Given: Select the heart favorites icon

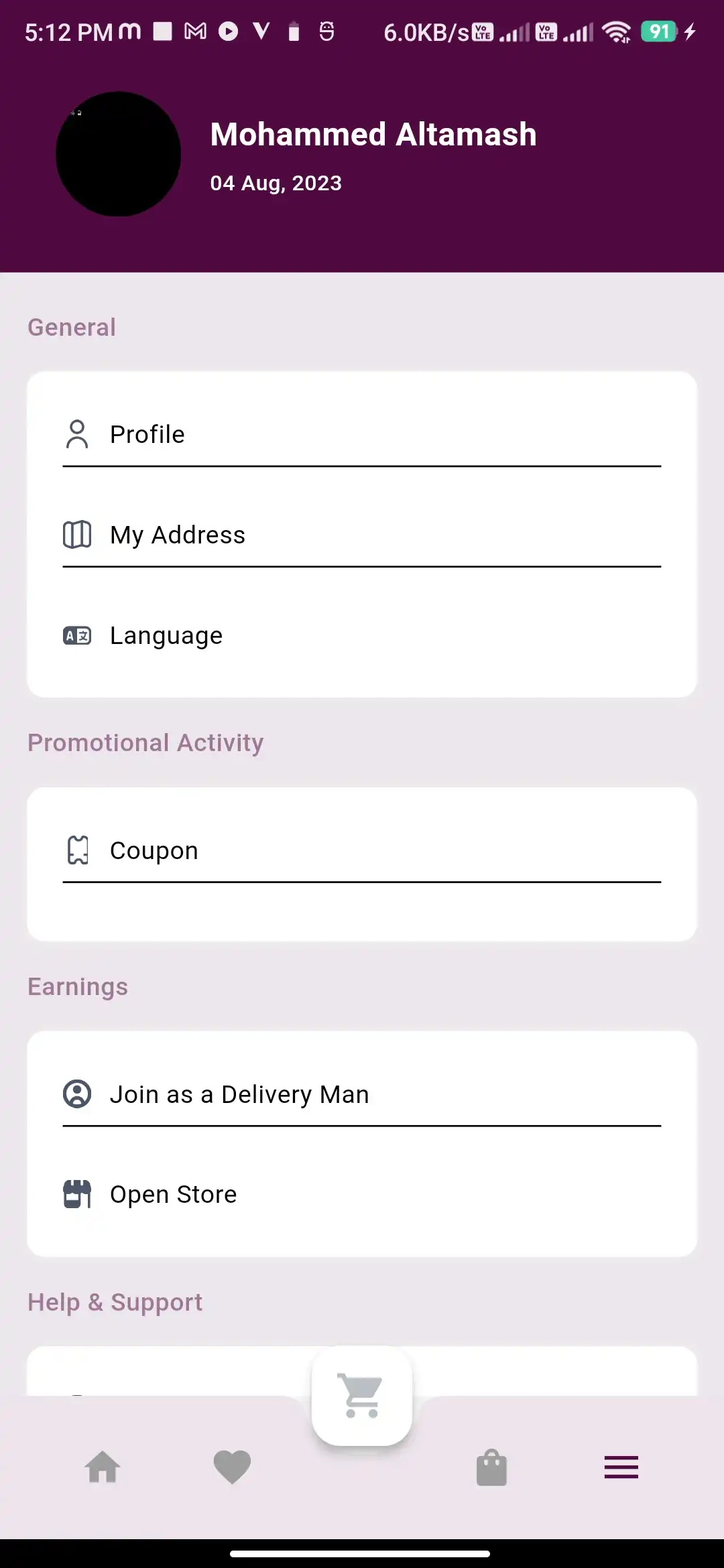Looking at the screenshot, I should click(x=231, y=1467).
